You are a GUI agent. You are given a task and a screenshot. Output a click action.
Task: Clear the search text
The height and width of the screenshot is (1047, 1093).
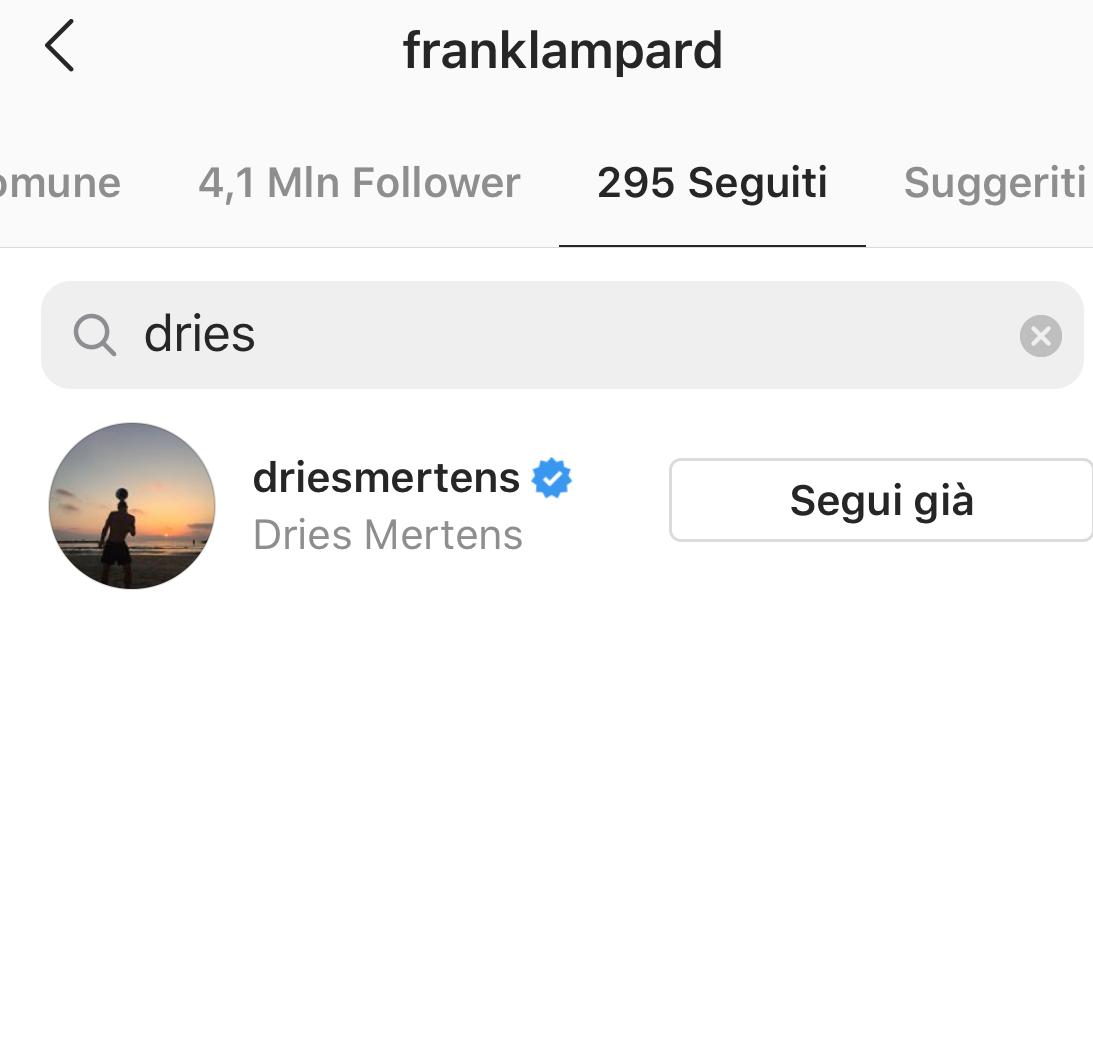click(x=1040, y=335)
